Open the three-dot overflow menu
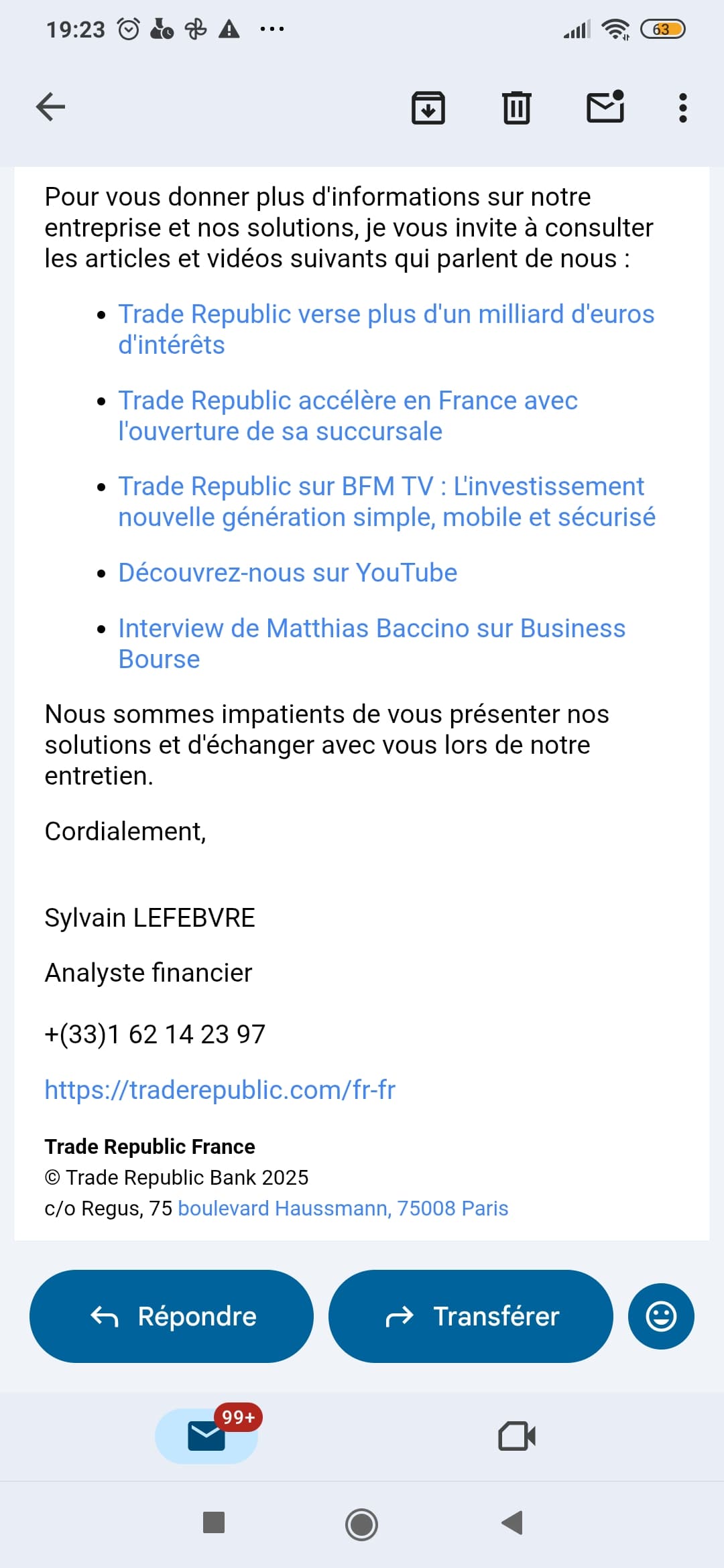The image size is (724, 1568). [x=682, y=108]
